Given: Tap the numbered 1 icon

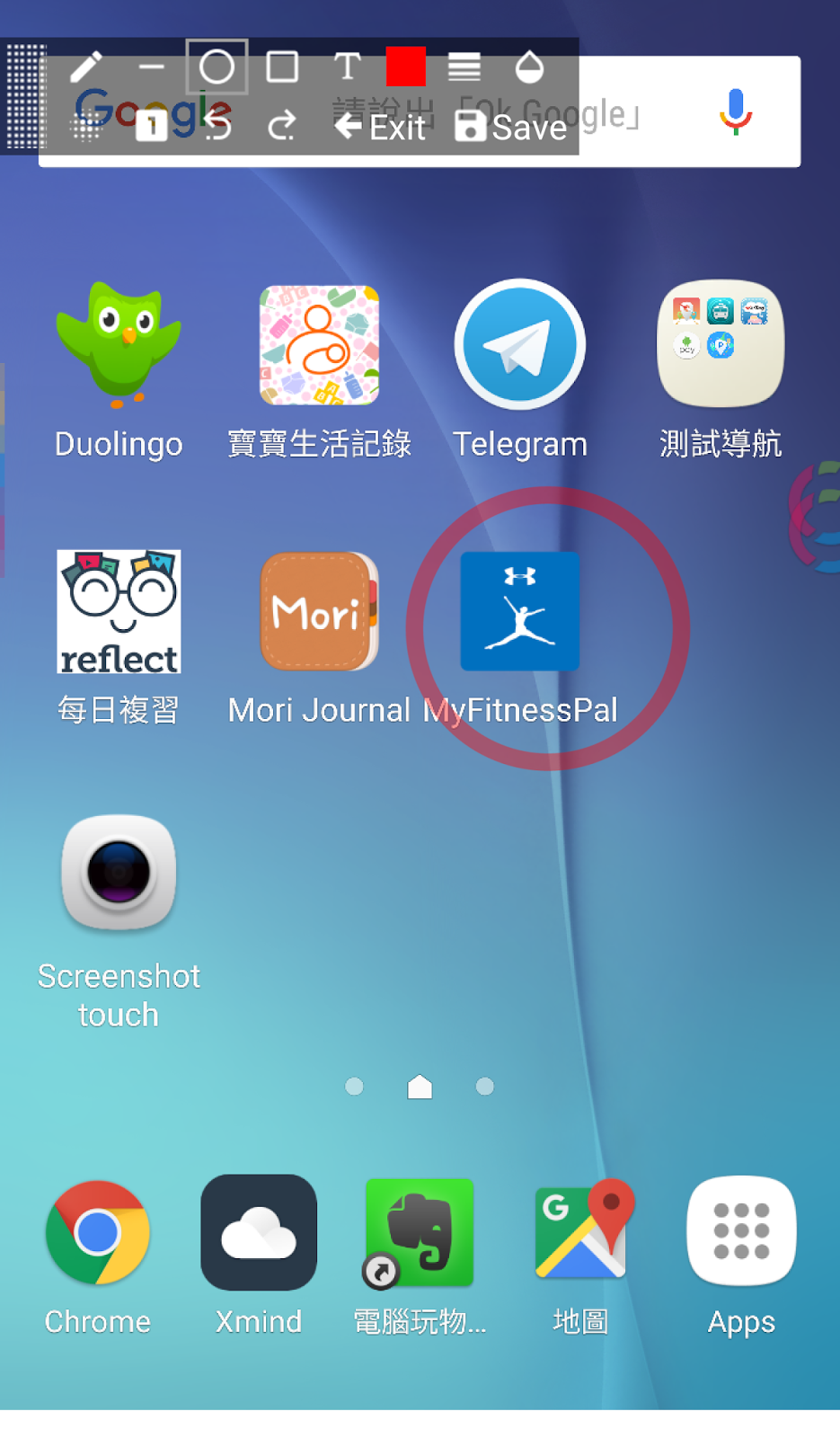Looking at the screenshot, I should click(x=151, y=127).
